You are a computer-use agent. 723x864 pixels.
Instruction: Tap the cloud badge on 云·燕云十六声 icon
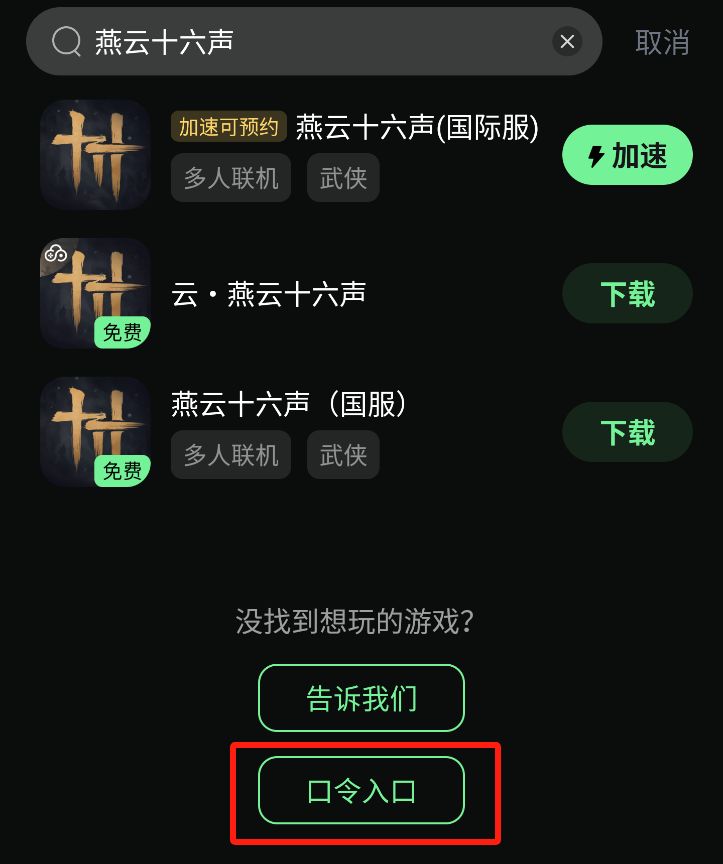(57, 254)
